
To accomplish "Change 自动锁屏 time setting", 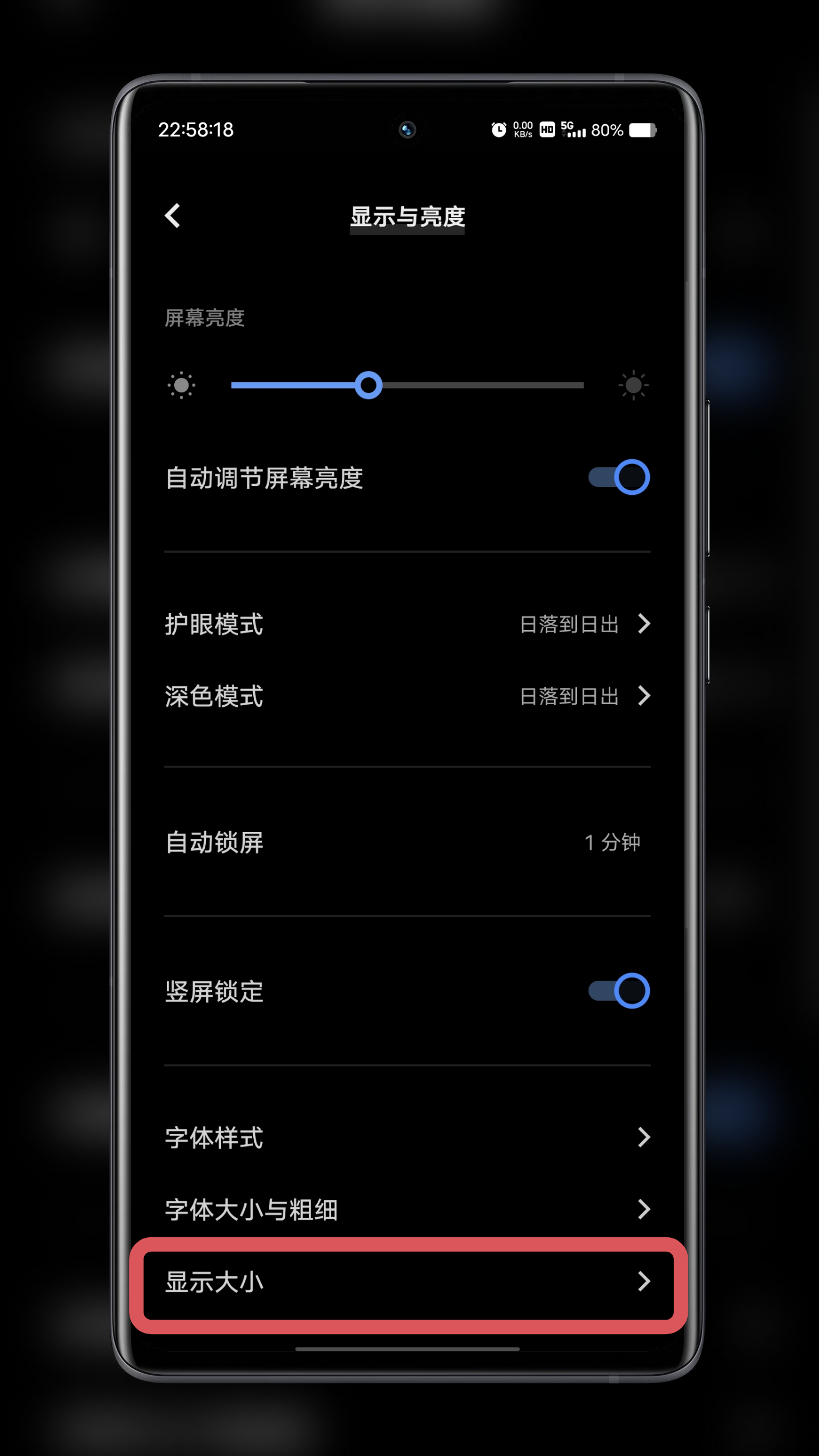I will click(x=407, y=842).
